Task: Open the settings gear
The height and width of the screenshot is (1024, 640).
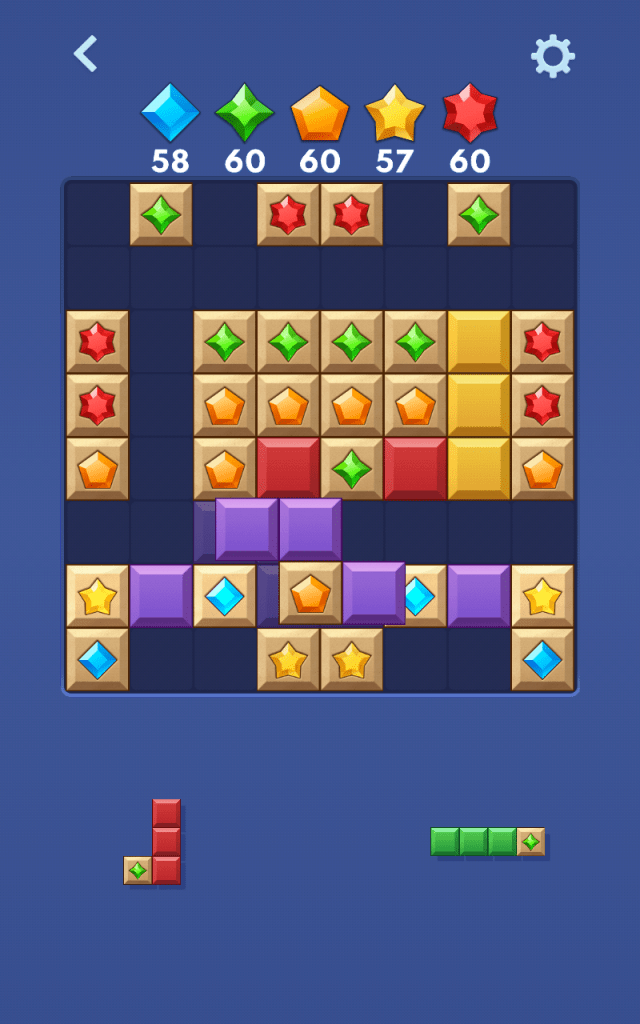Action: coord(552,56)
